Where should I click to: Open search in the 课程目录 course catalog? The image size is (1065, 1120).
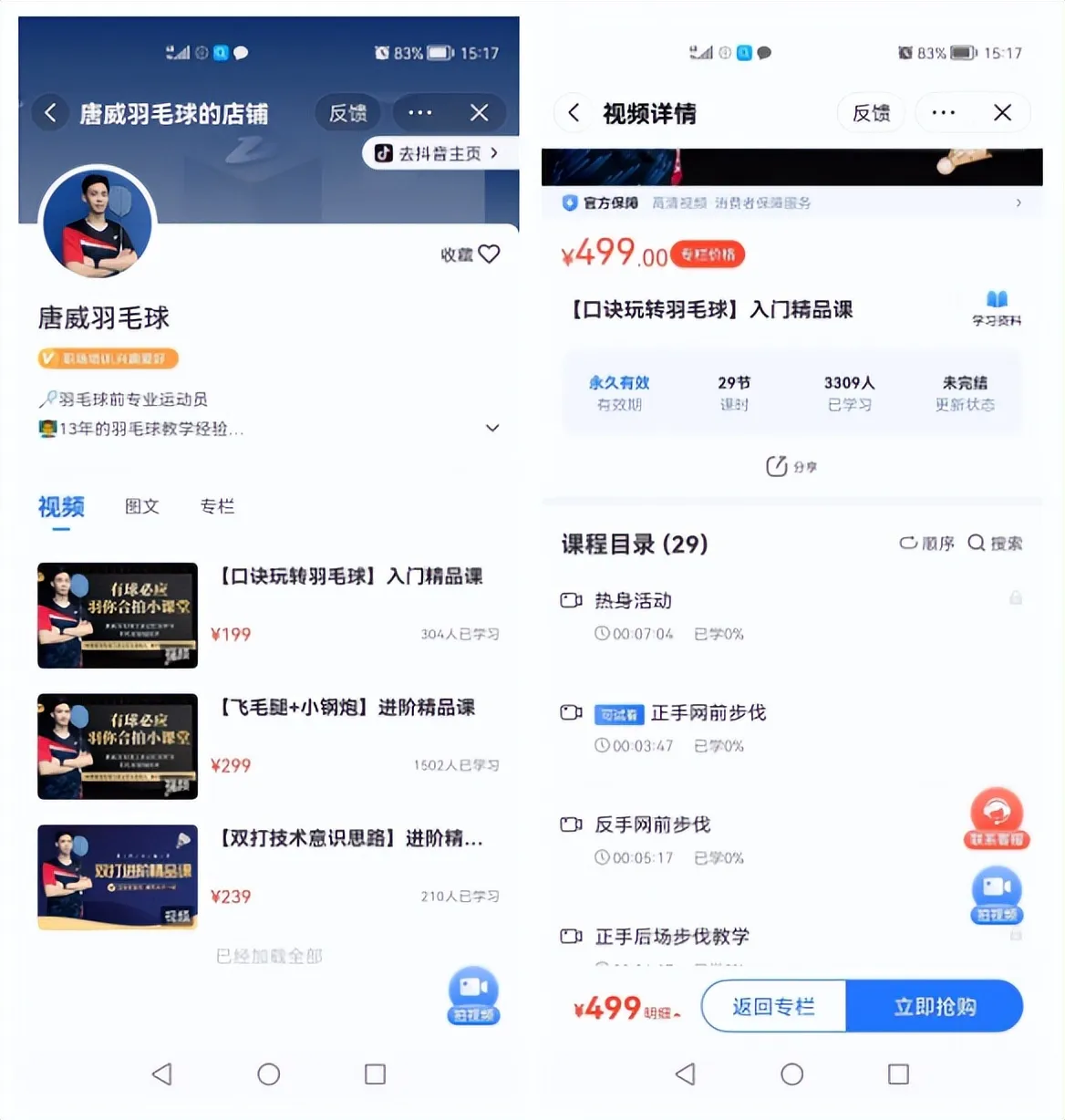coord(995,543)
